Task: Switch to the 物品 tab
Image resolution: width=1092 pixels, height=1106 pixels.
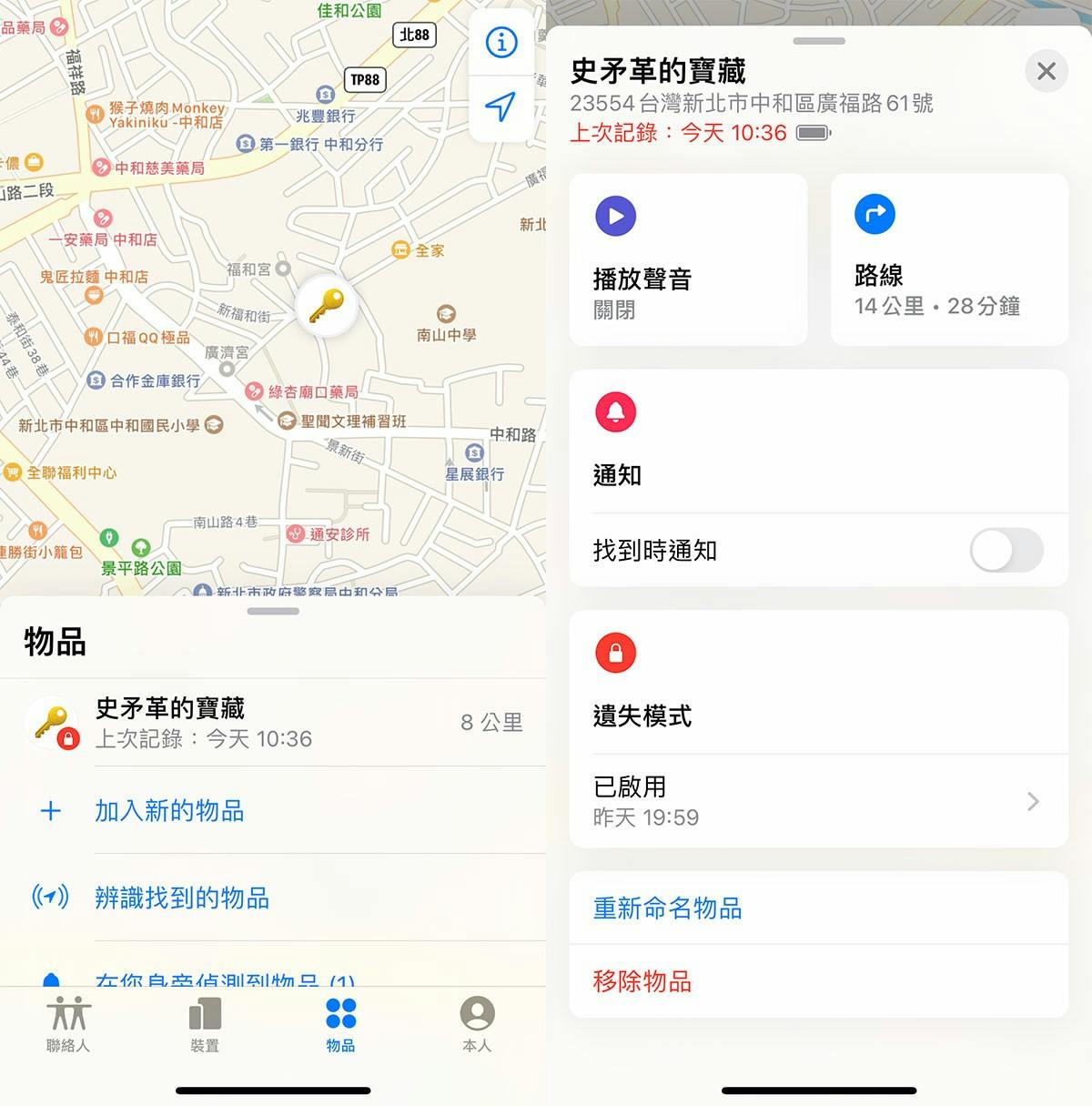Action: [x=340, y=1024]
